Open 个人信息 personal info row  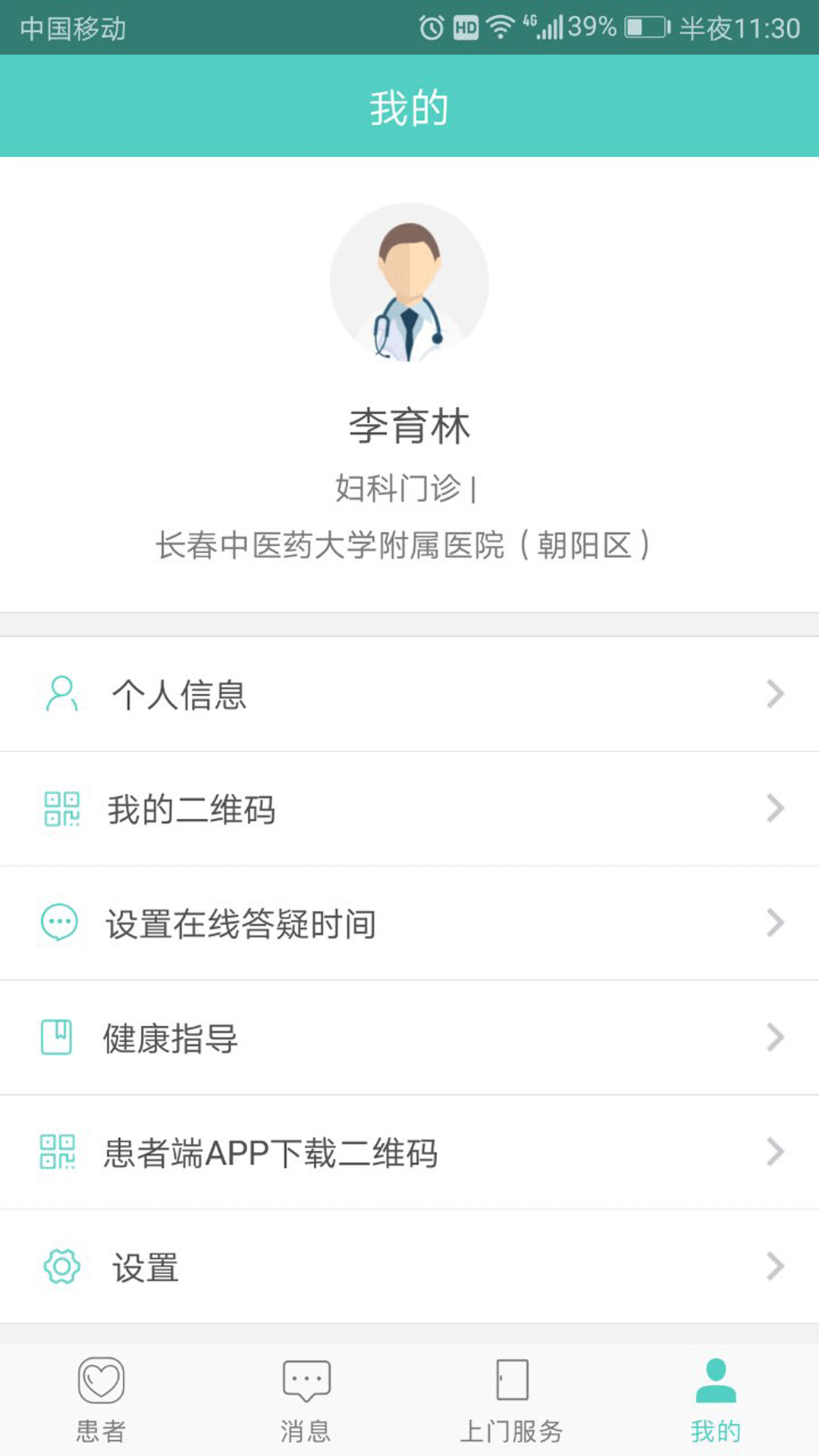coord(409,695)
